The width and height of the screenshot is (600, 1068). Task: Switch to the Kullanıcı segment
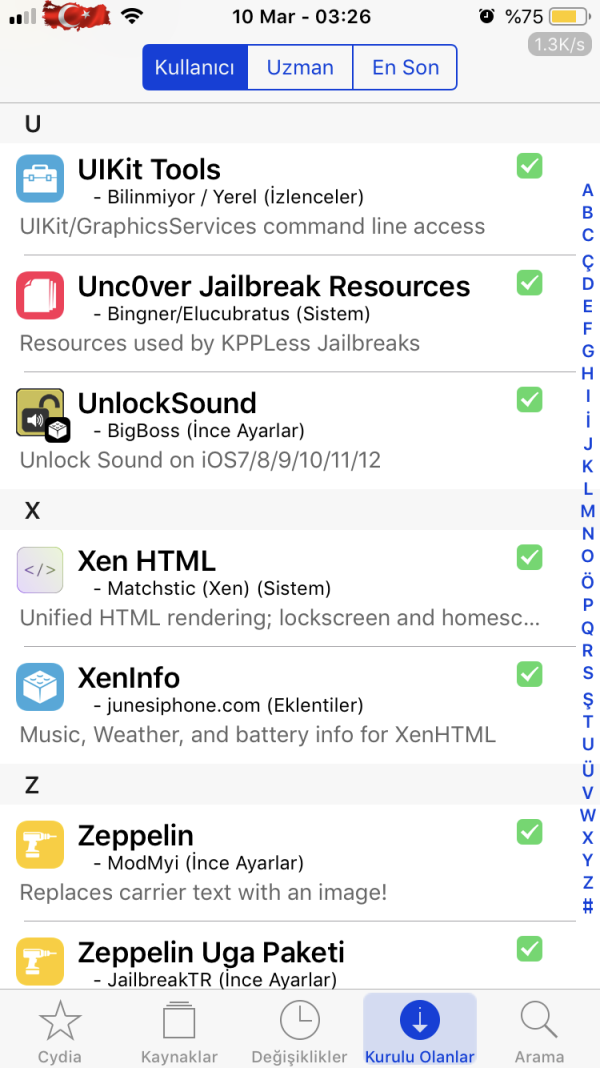195,68
